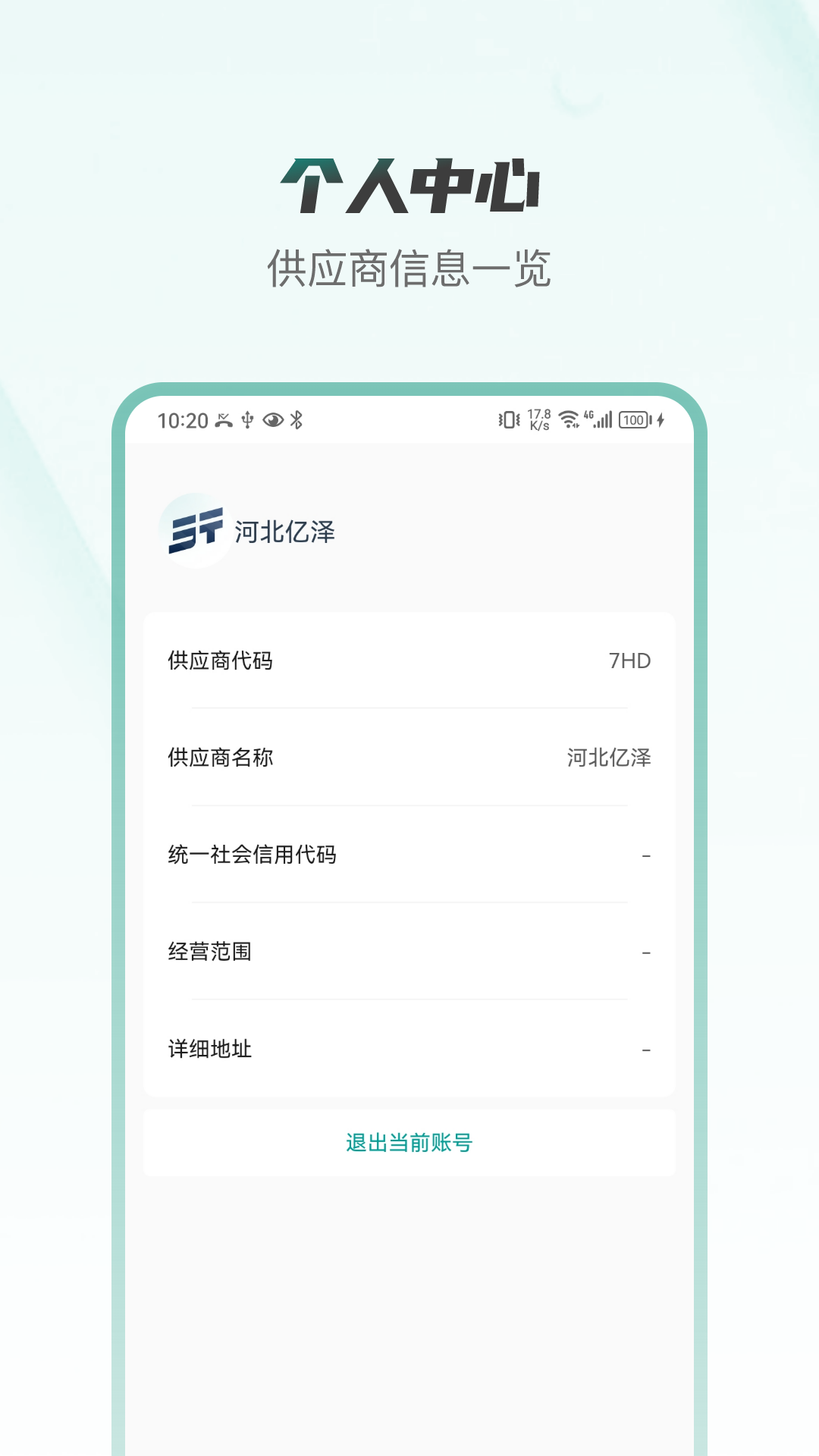Screen dimensions: 819x1456
Task: Click the 供应商名称 field row
Action: (409, 758)
